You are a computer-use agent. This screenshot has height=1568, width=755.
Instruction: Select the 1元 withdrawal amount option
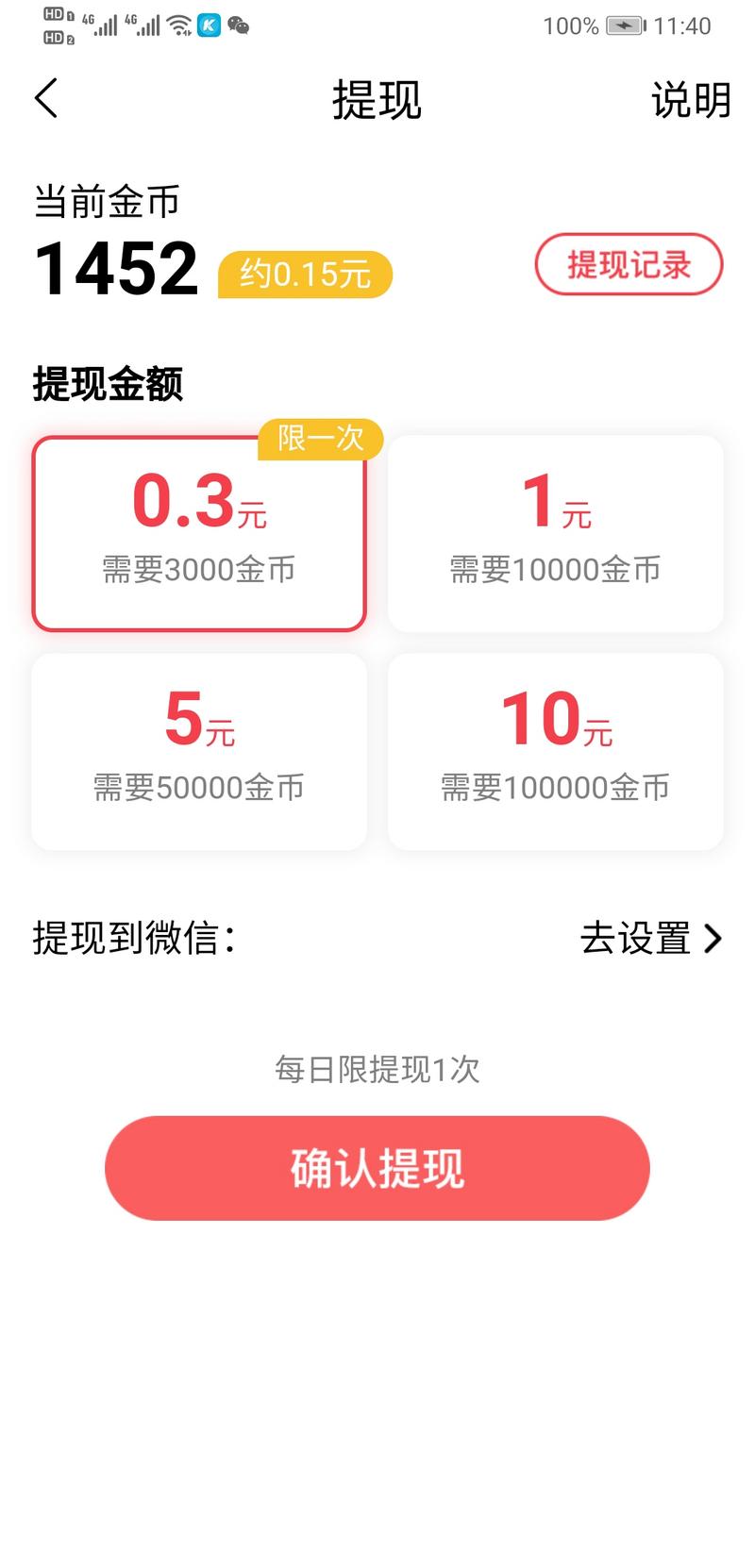[x=554, y=533]
